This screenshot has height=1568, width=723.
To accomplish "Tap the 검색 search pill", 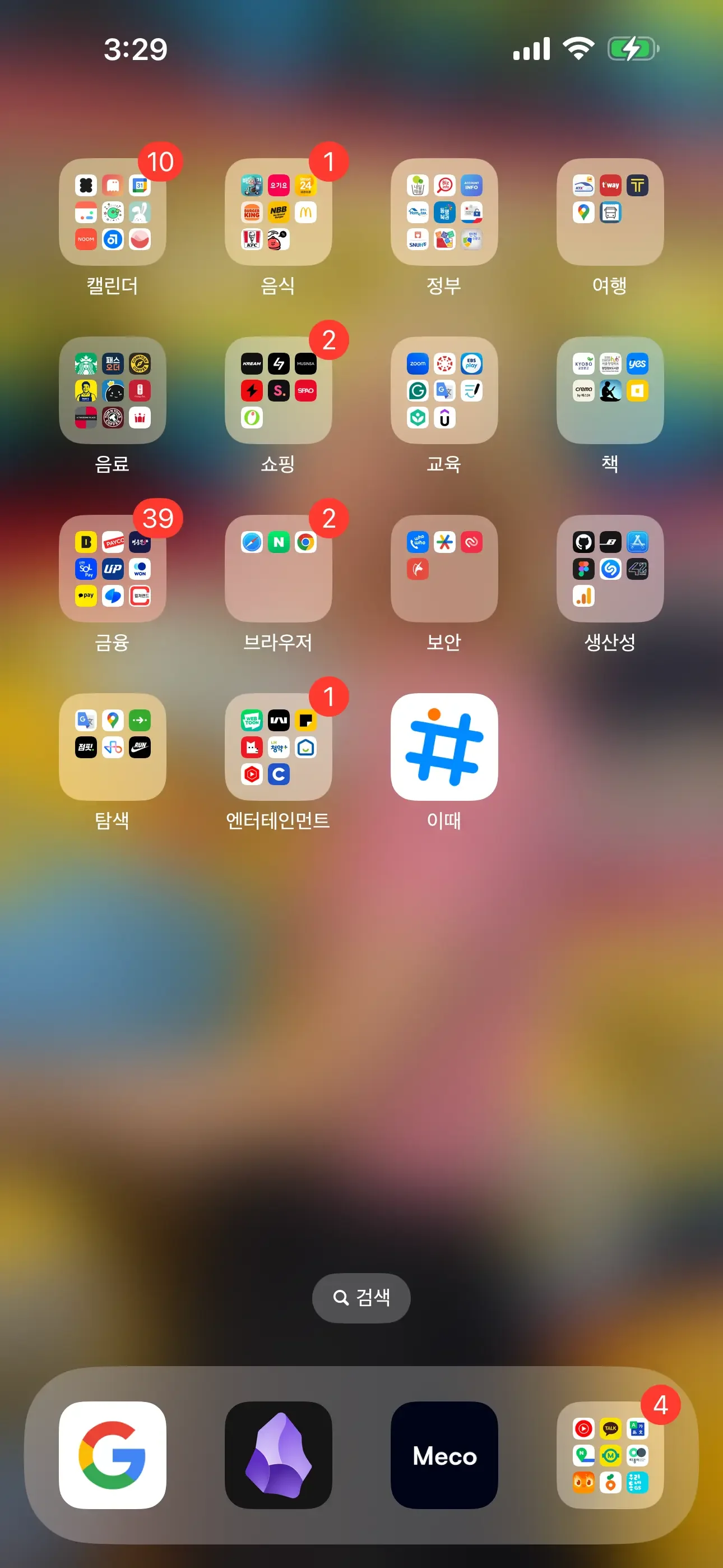I will (x=361, y=1298).
